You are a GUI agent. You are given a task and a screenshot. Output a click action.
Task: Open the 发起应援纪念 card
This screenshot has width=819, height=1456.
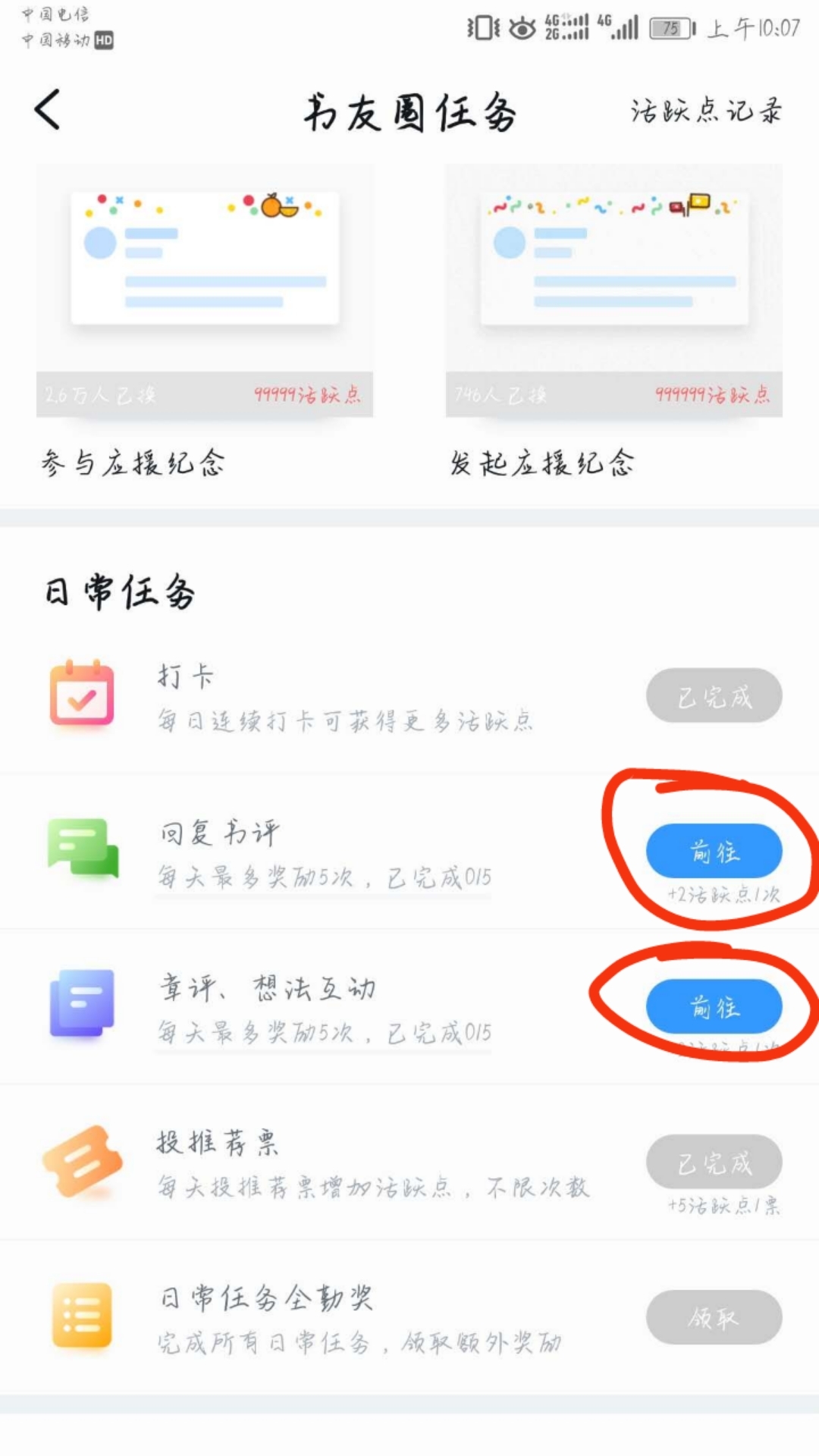(x=613, y=290)
